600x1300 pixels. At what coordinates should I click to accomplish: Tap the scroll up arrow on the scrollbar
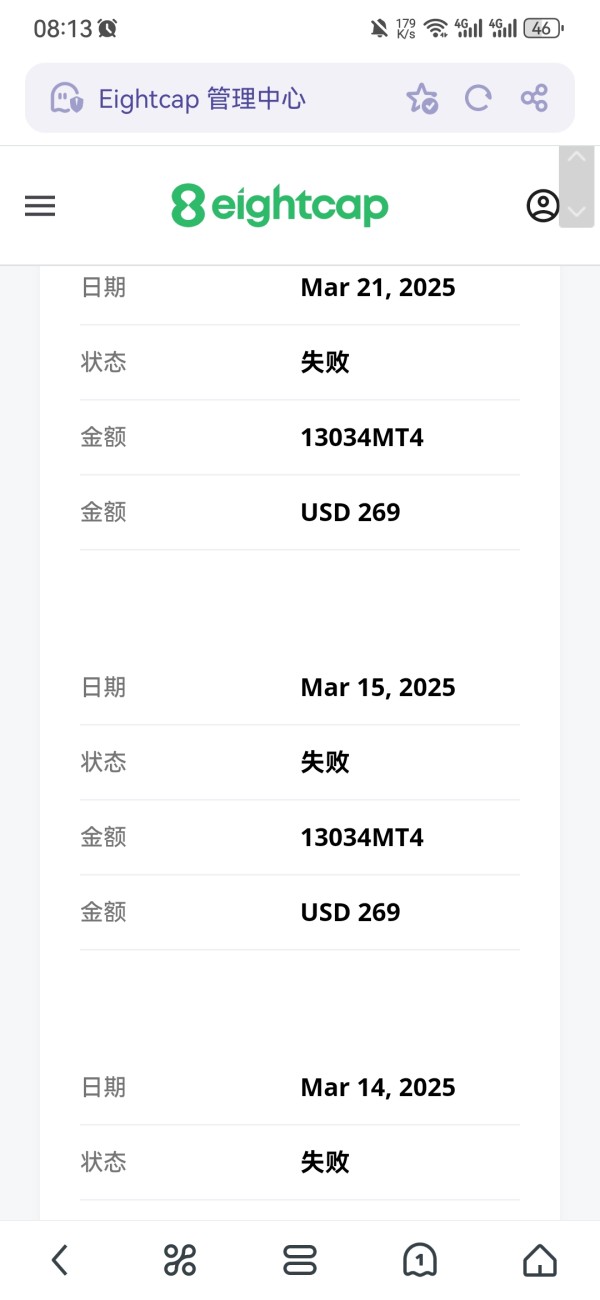coord(576,158)
